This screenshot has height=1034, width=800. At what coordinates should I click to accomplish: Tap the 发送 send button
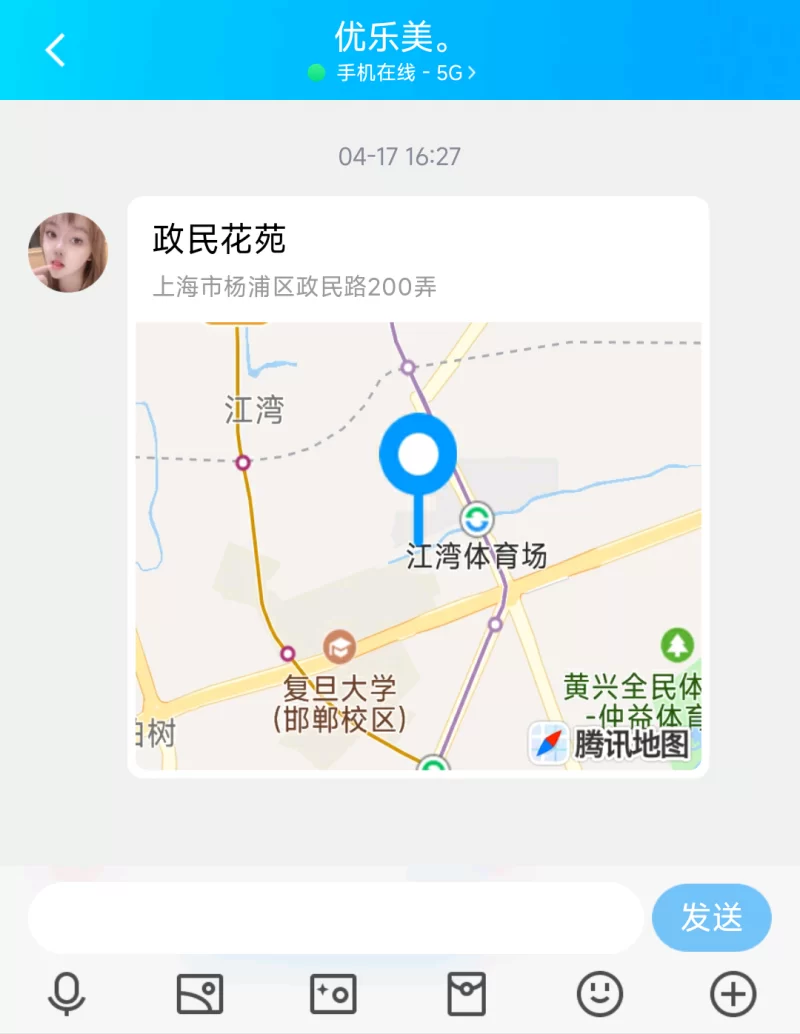coord(711,918)
